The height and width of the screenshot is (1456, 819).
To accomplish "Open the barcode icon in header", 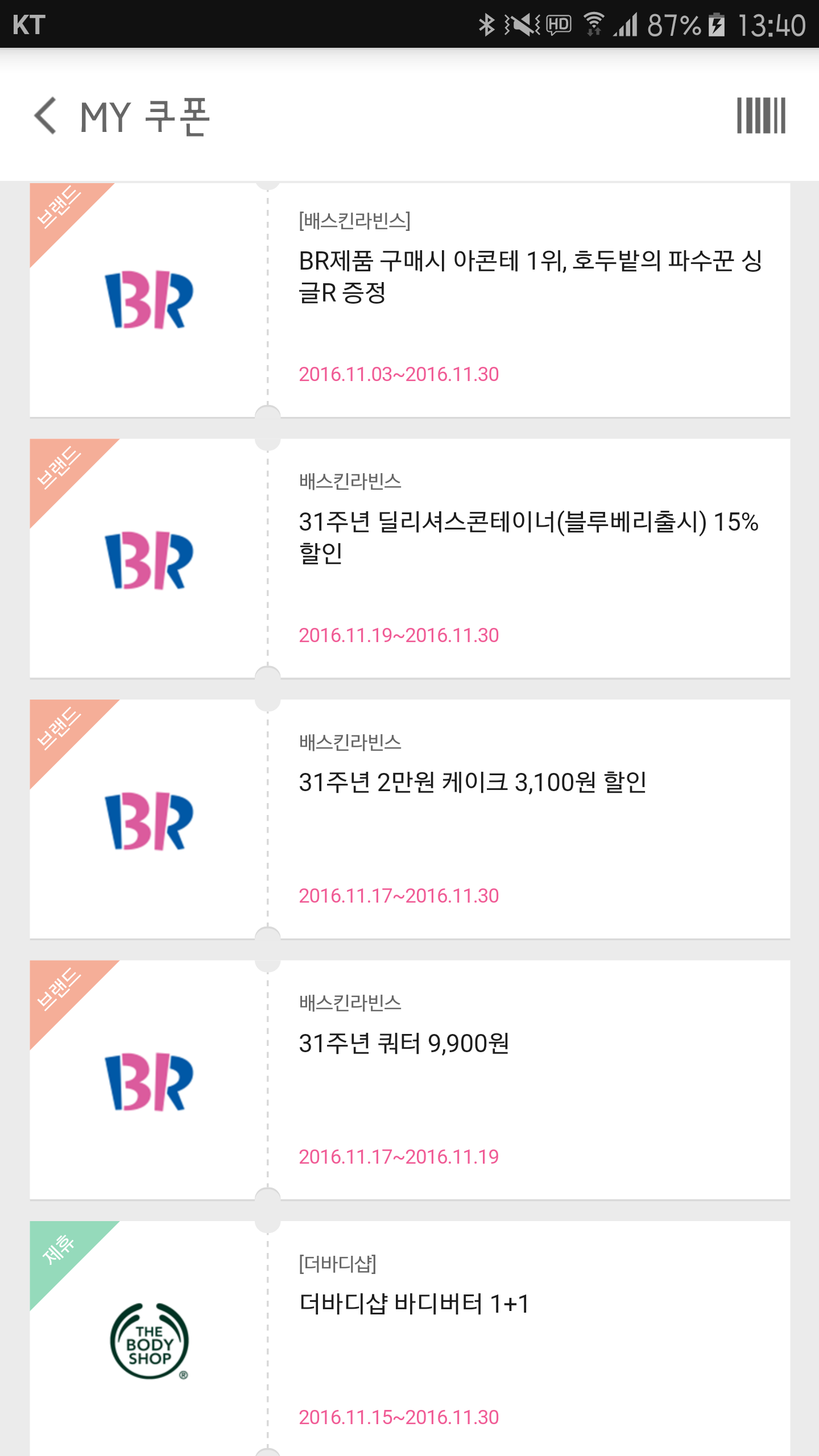I will [x=761, y=115].
